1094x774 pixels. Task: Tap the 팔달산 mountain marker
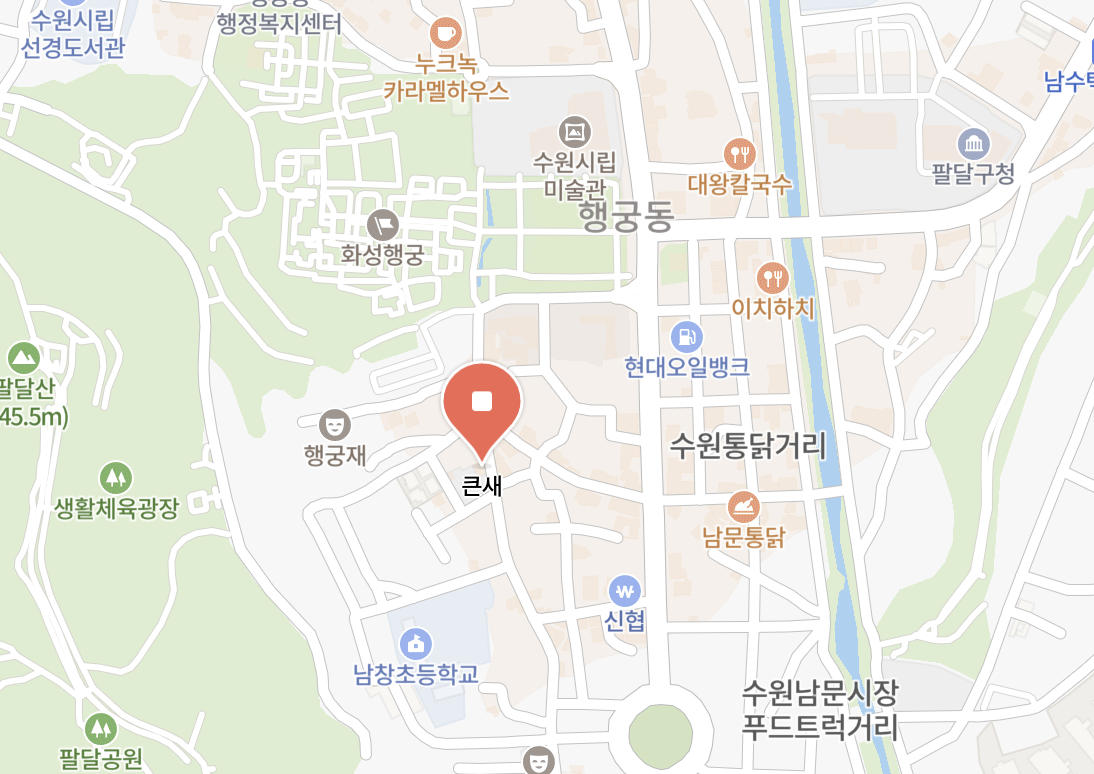click(22, 356)
